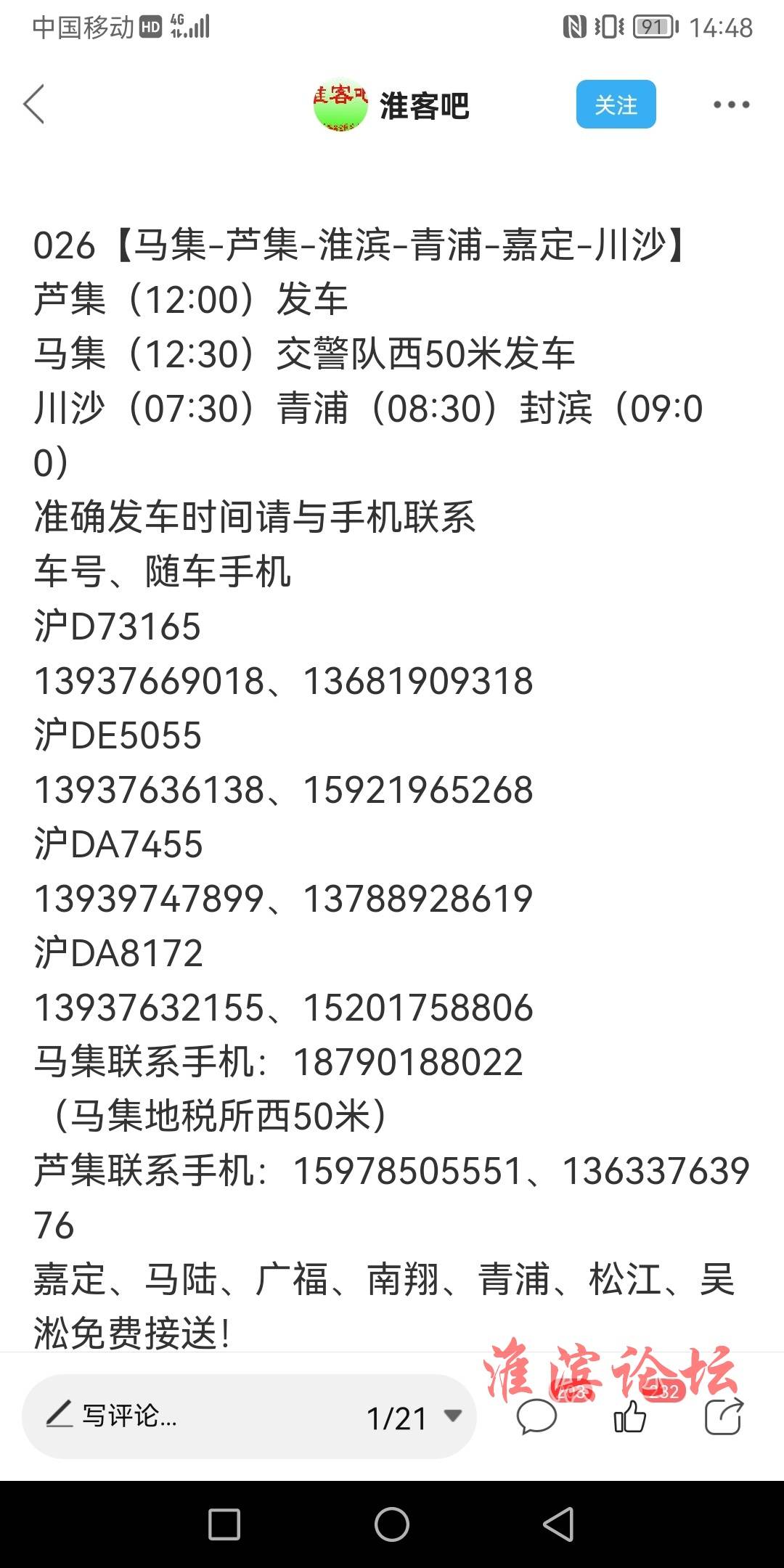Follow 淮客吧 with the 关注 button
The height and width of the screenshot is (1568, 784).
pyautogui.click(x=616, y=105)
